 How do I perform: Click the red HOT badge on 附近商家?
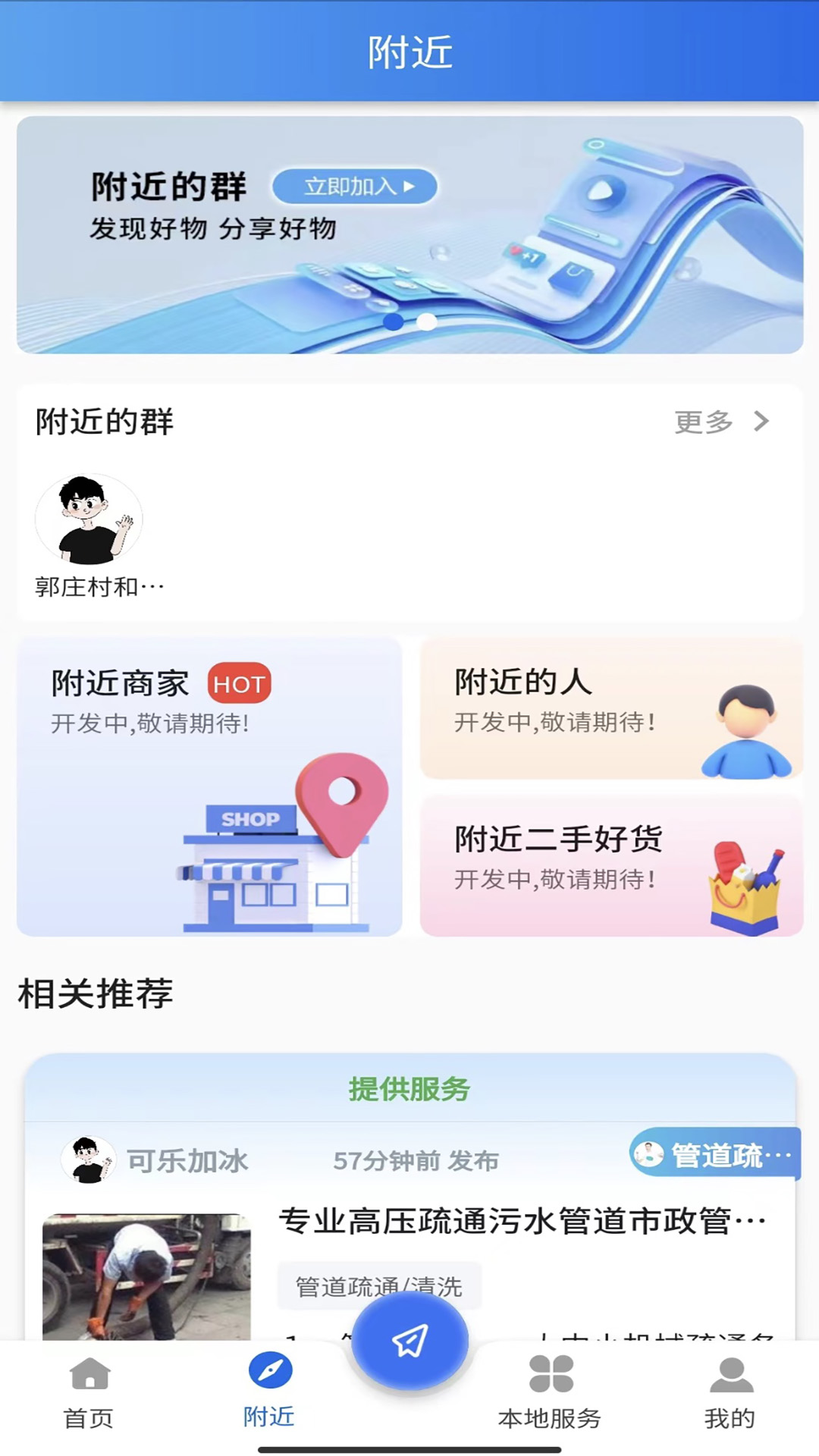(x=239, y=683)
